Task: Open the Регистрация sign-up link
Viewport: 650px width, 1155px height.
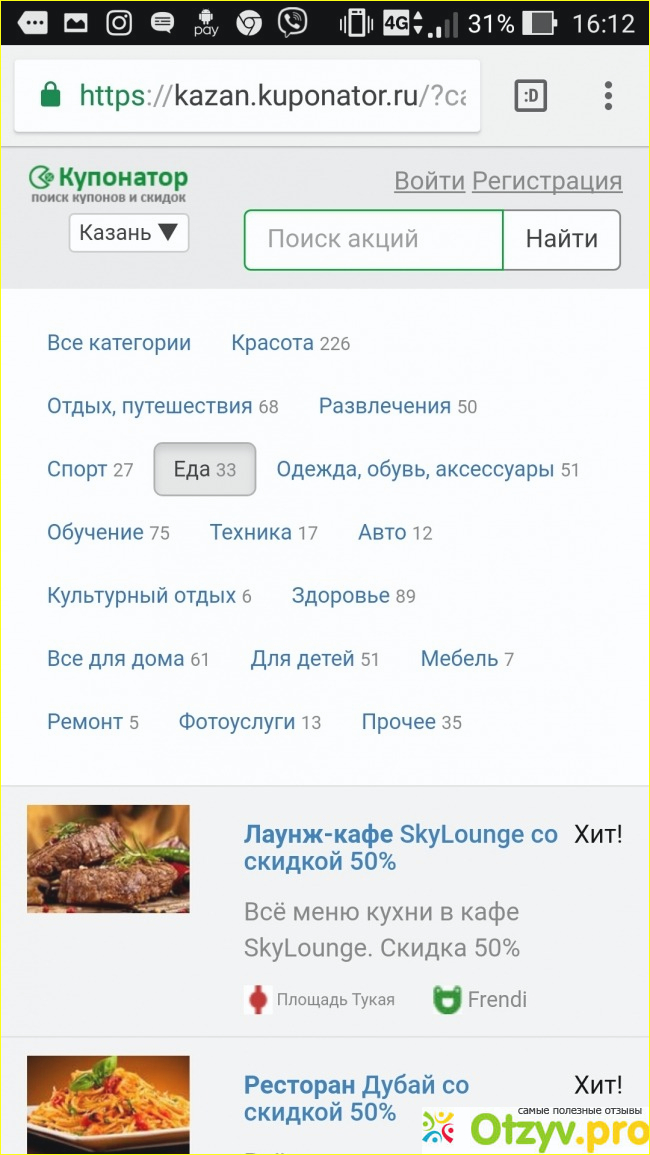Action: tap(547, 181)
